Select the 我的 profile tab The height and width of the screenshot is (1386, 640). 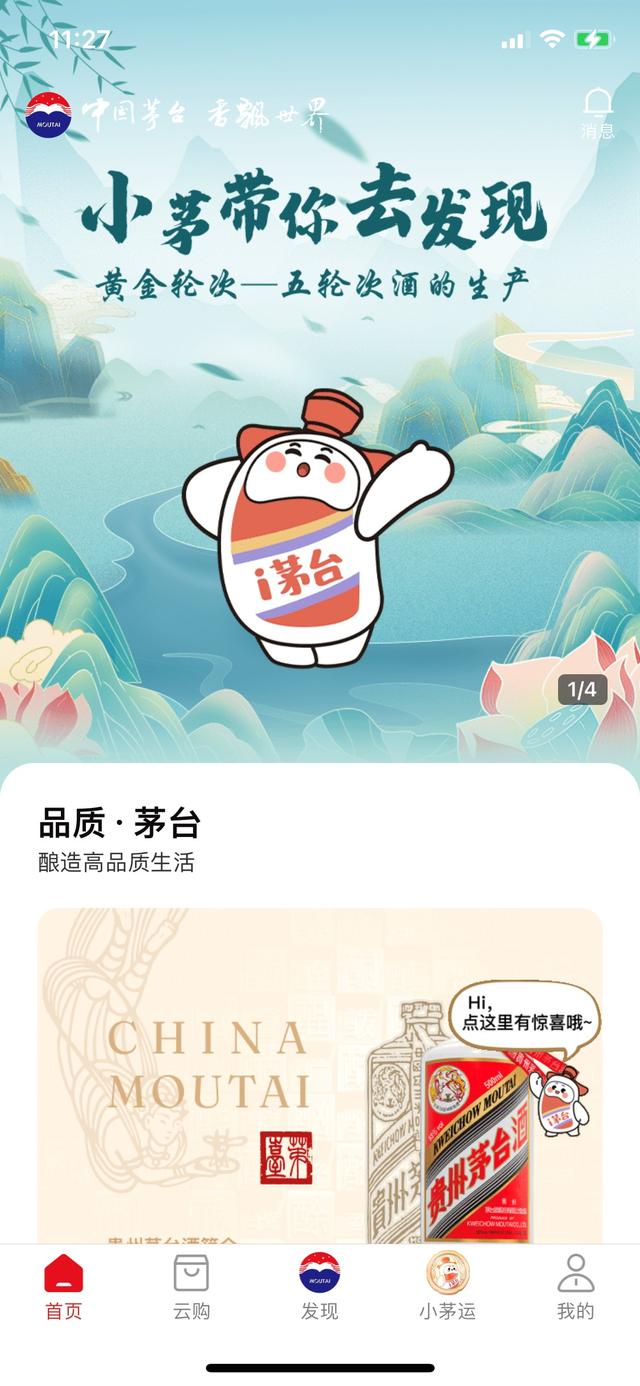575,1286
